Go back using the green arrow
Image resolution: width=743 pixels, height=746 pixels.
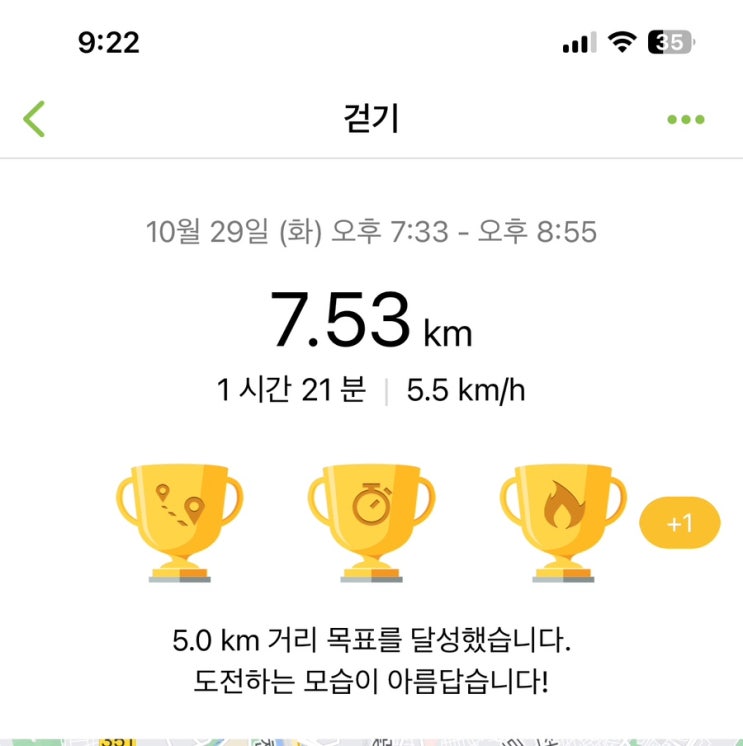point(34,119)
